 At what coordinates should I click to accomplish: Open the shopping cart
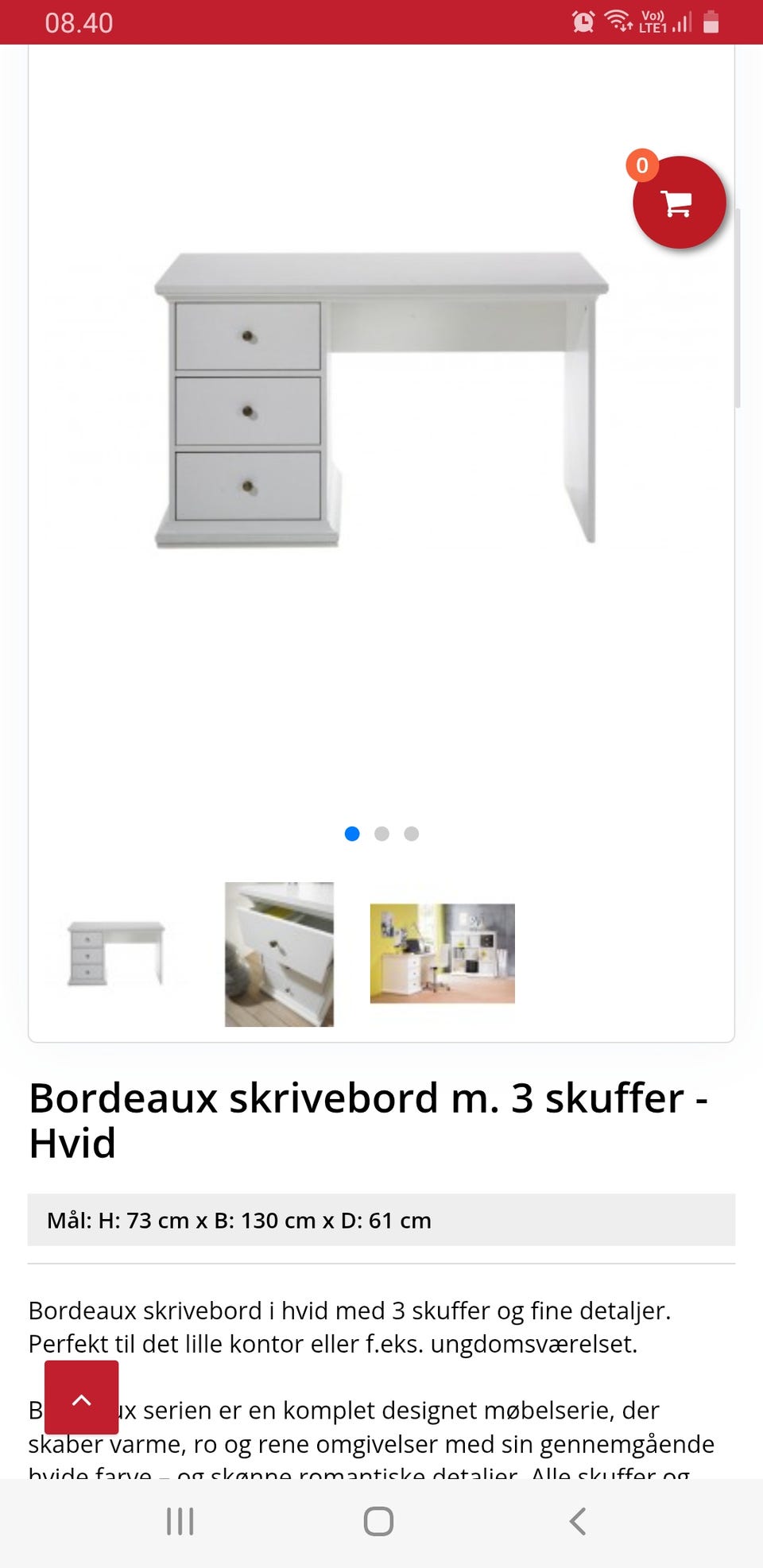coord(680,201)
